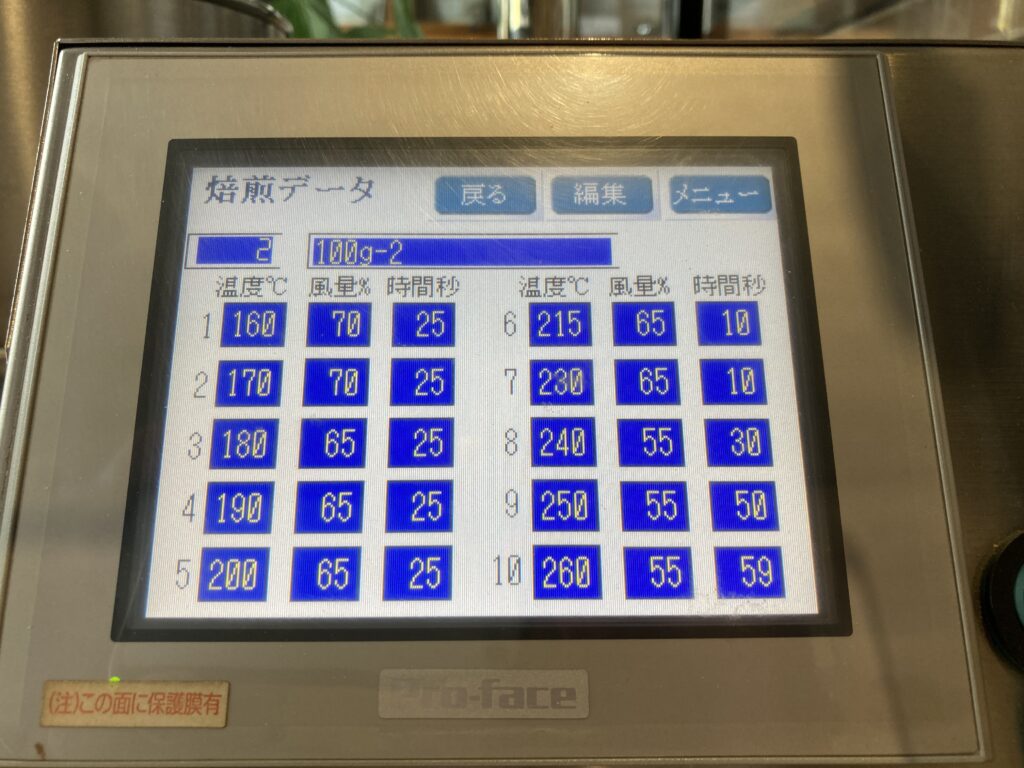Select the recipe name field 100g-2
Image resolution: width=1024 pixels, height=768 pixels.
pos(461,251)
